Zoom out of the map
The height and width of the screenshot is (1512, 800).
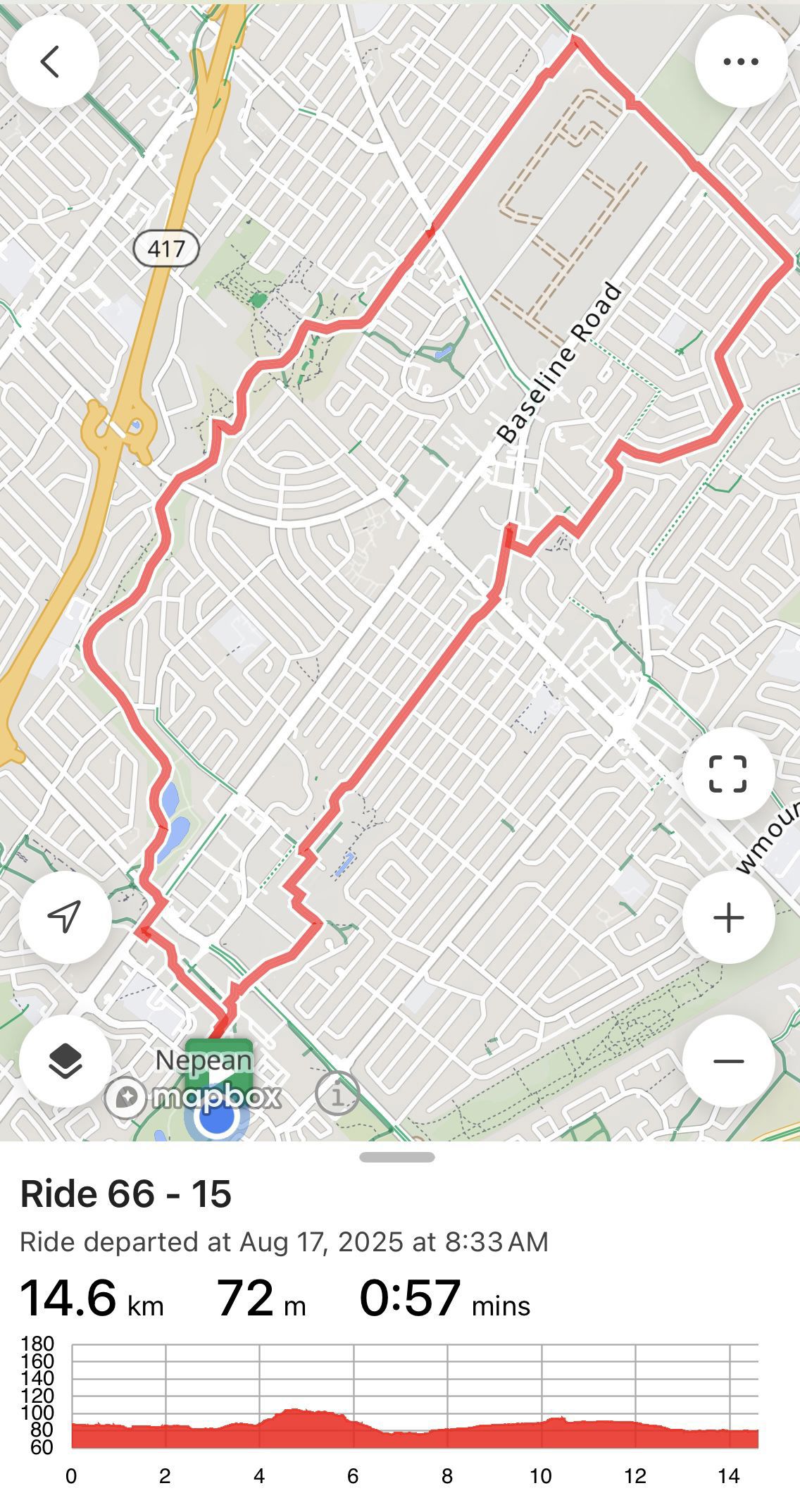click(x=728, y=1061)
